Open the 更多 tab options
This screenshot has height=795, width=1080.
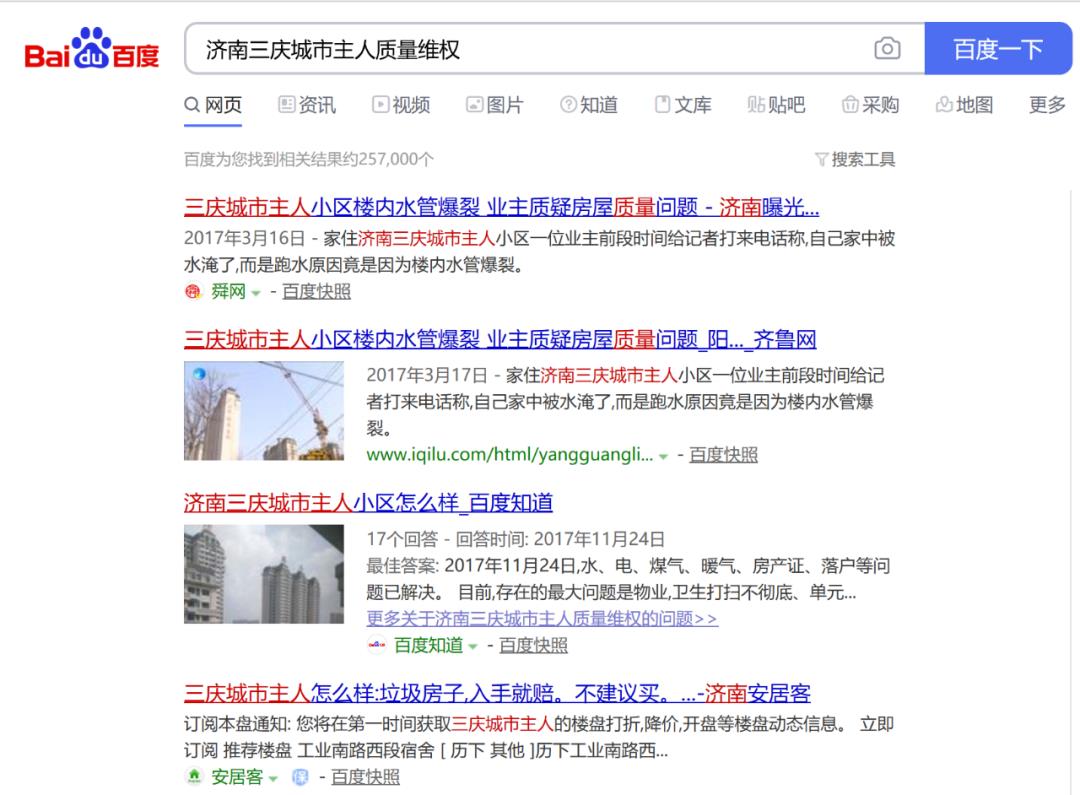pyautogui.click(x=1047, y=105)
